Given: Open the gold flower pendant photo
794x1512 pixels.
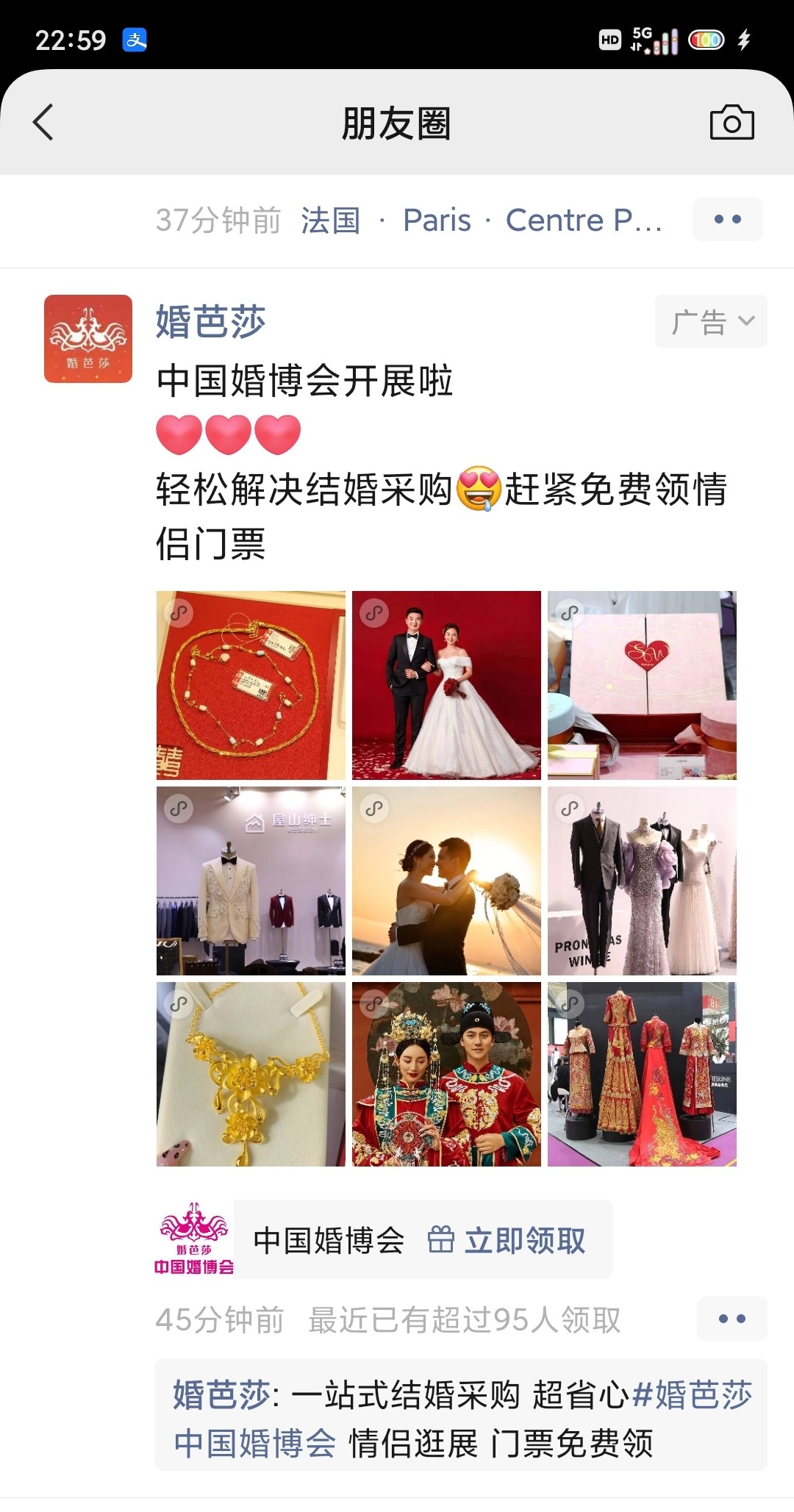Looking at the screenshot, I should click(251, 1075).
